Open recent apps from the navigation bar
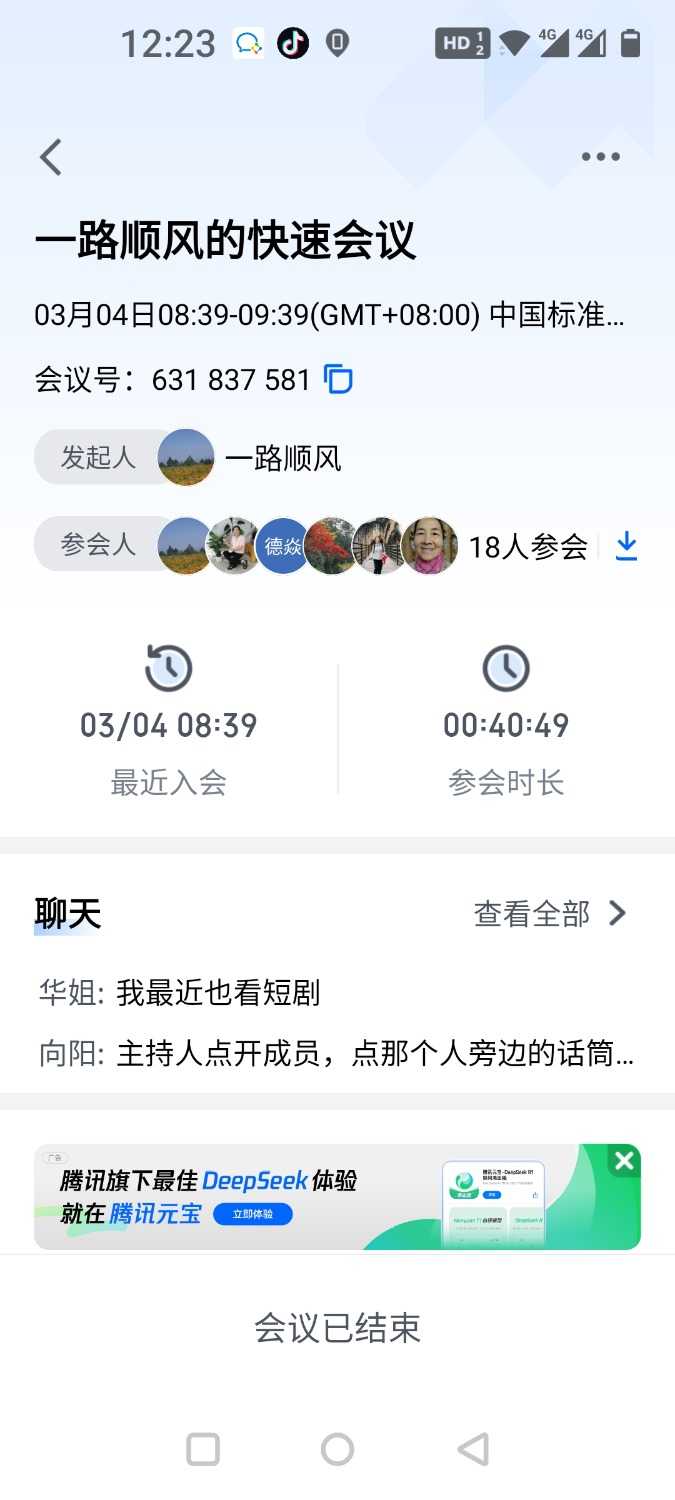This screenshot has width=675, height=1500. [203, 1449]
